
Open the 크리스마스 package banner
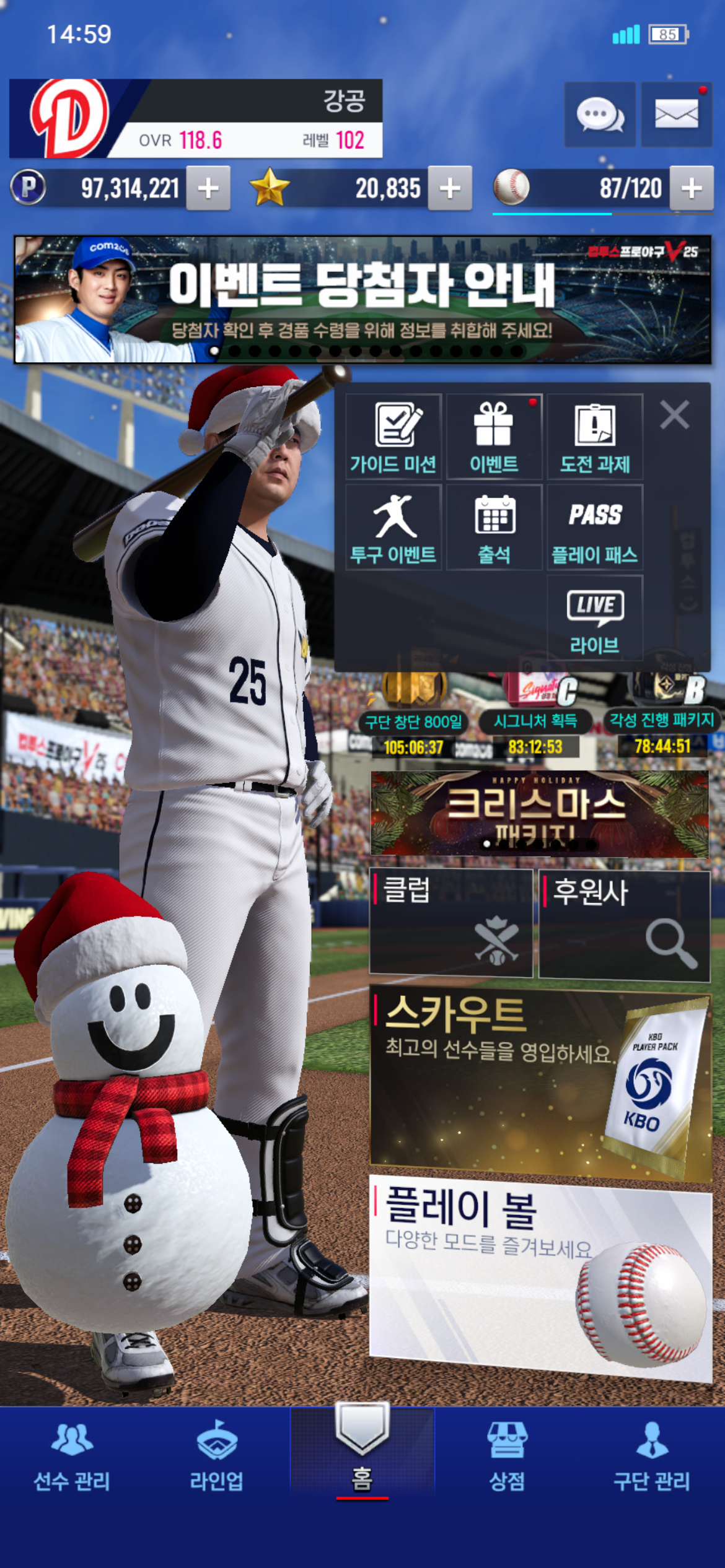pyautogui.click(x=539, y=813)
